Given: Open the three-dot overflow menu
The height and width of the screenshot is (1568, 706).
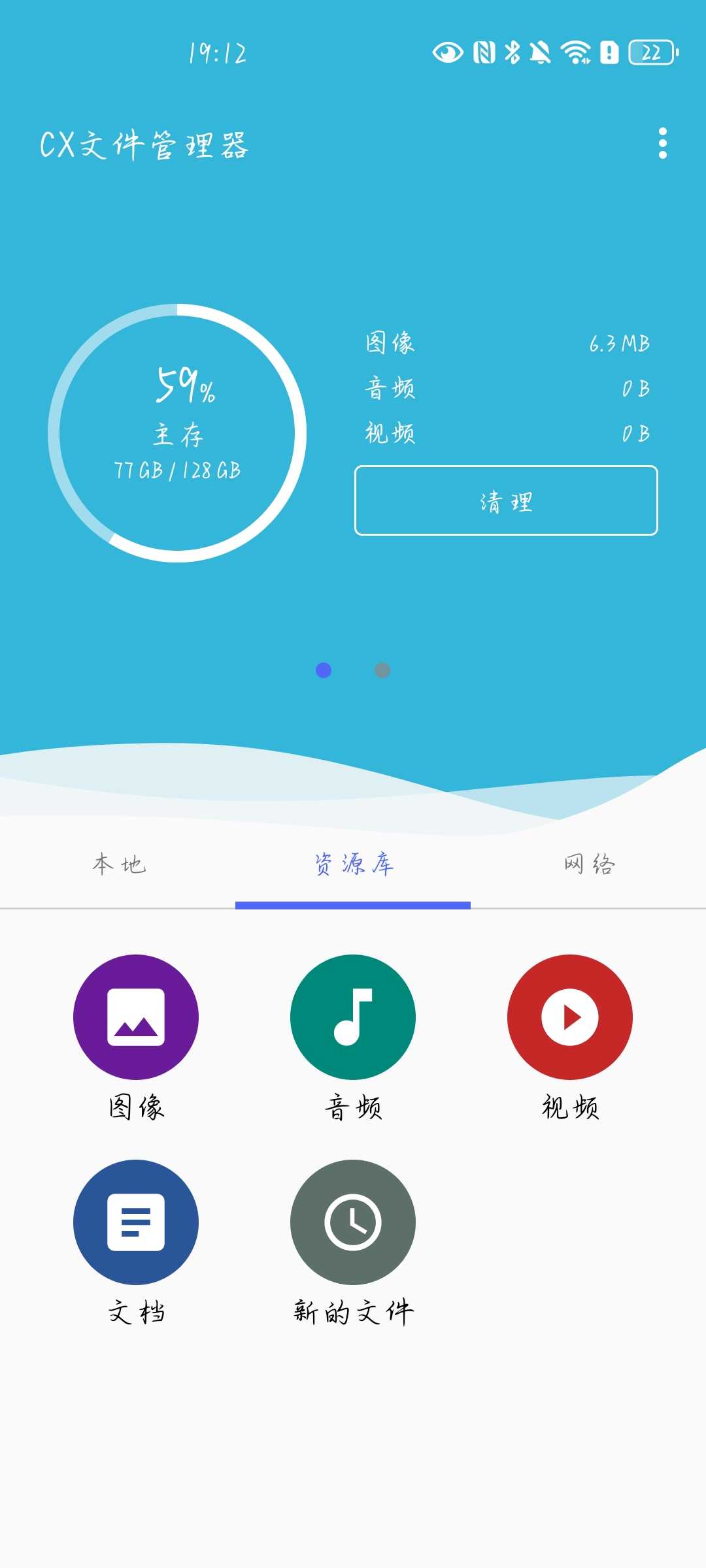Looking at the screenshot, I should 662,143.
